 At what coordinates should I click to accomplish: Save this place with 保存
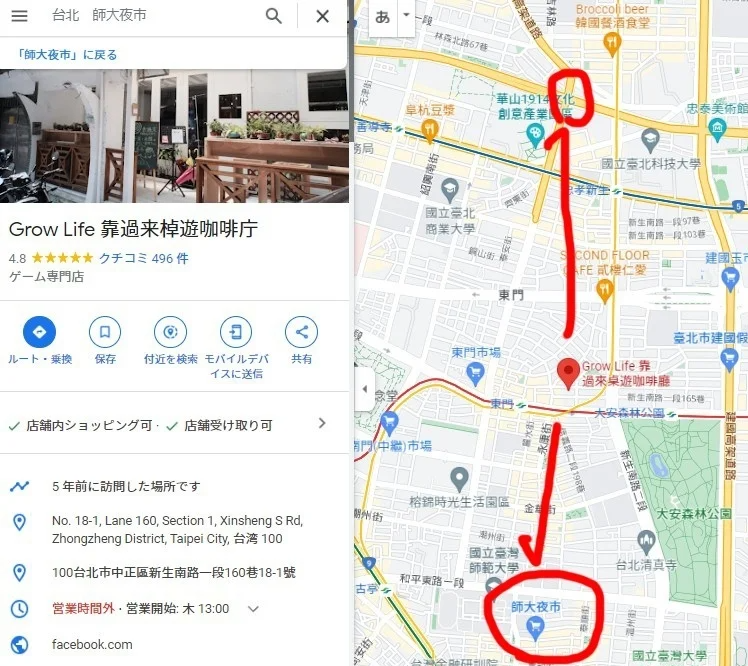pos(105,333)
